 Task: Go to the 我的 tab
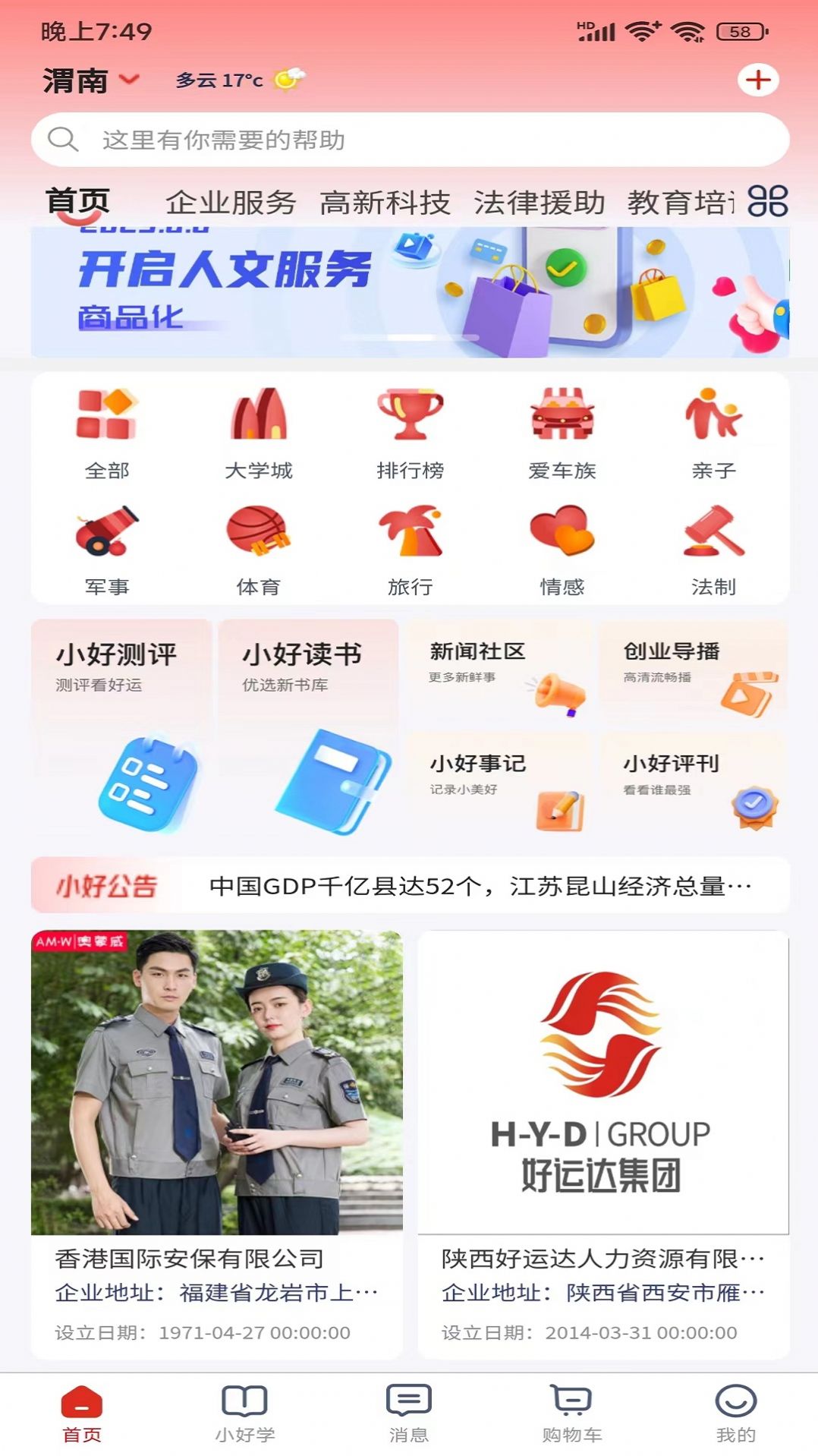tap(735, 1413)
